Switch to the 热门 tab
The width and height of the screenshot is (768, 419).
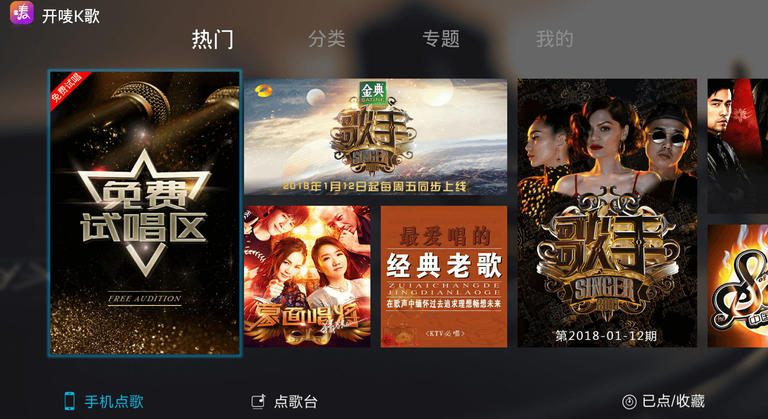click(x=212, y=39)
